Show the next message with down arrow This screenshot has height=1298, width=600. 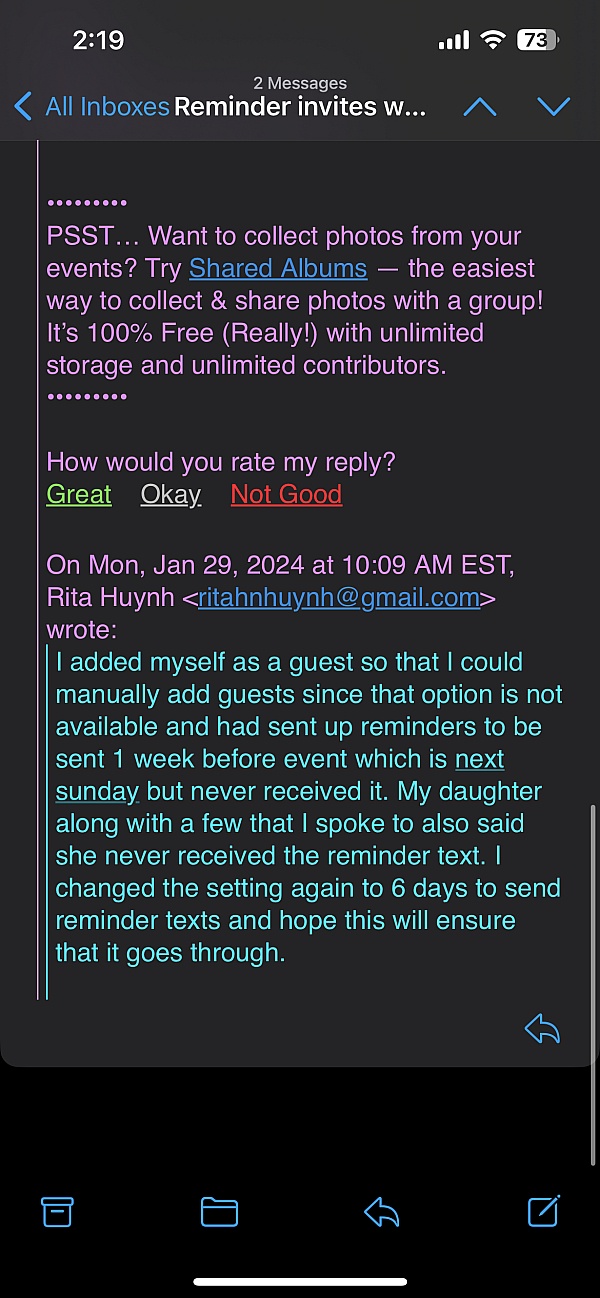pyautogui.click(x=553, y=107)
